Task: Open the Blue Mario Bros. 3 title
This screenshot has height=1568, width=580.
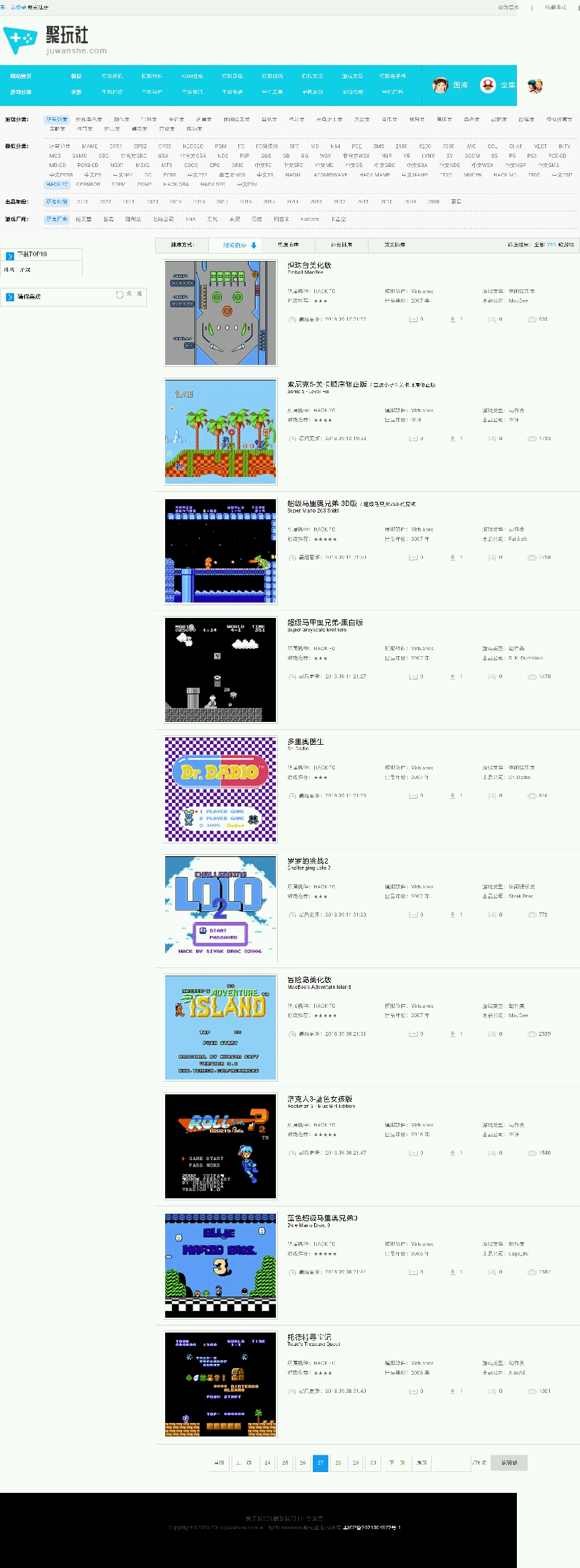Action: tap(322, 1218)
